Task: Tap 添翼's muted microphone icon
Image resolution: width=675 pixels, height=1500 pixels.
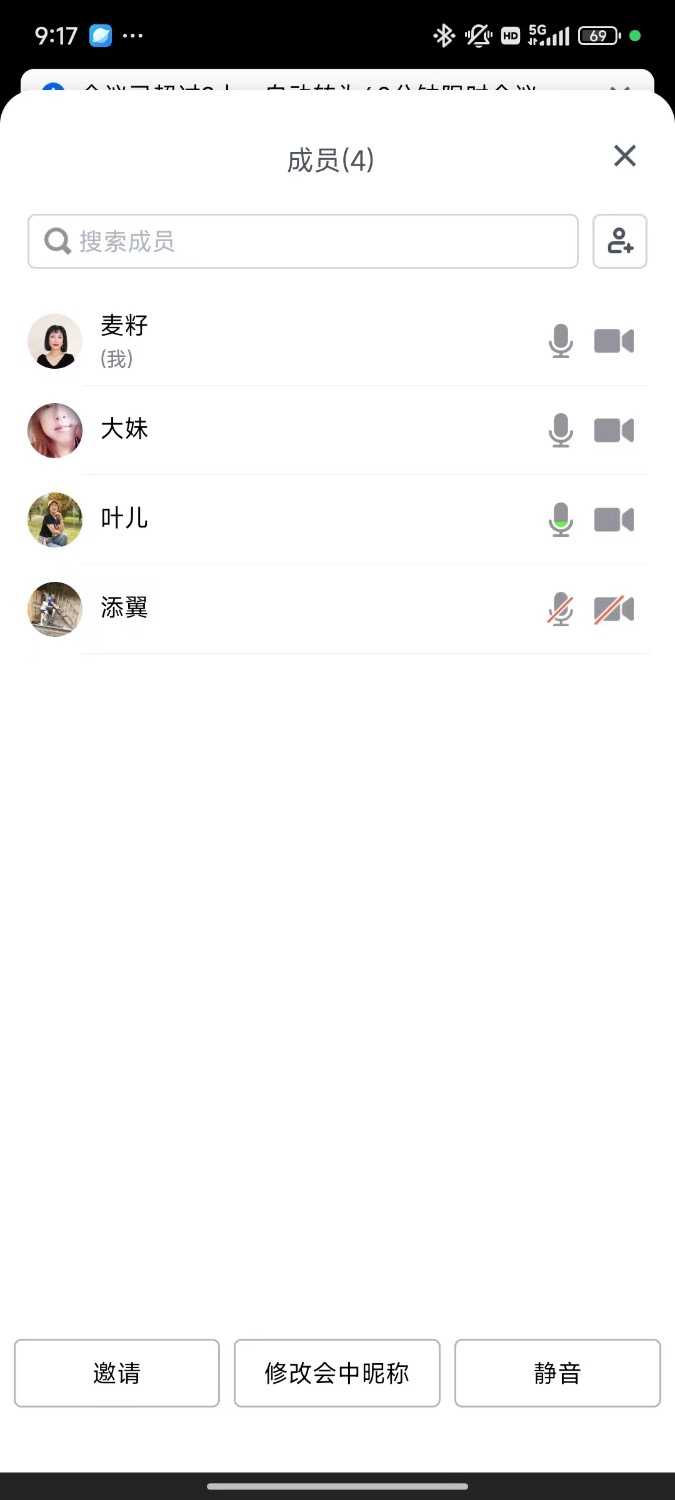Action: click(561, 608)
